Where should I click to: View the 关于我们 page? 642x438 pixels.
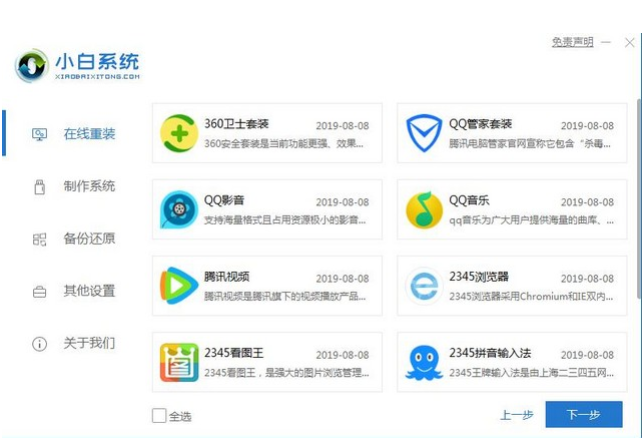tap(89, 343)
